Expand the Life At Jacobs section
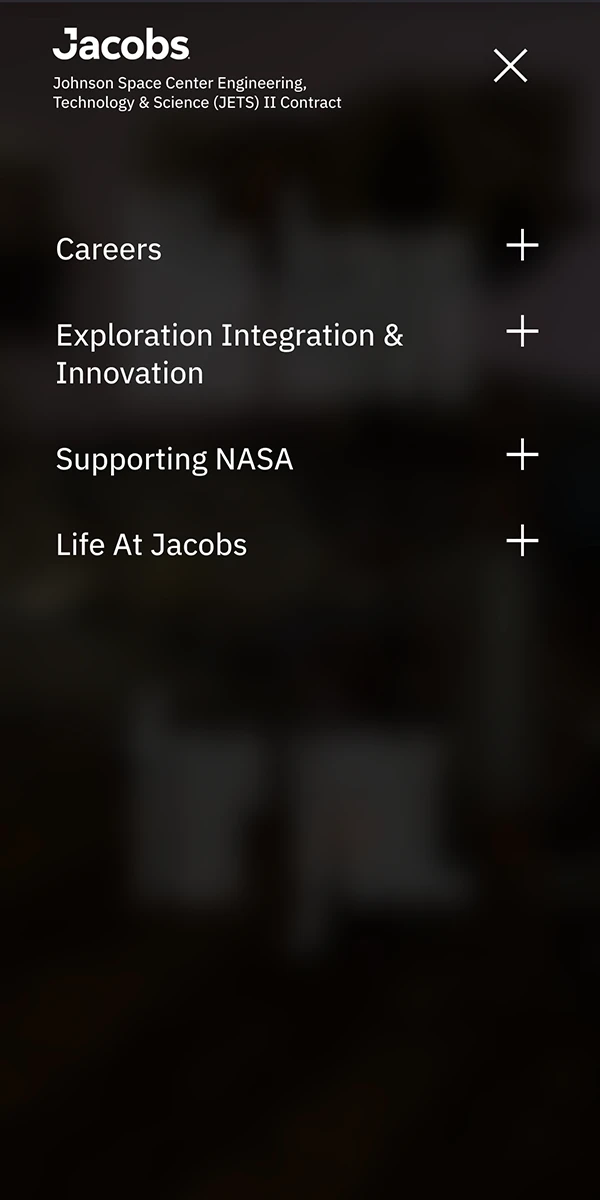This screenshot has height=1200, width=600. [522, 541]
